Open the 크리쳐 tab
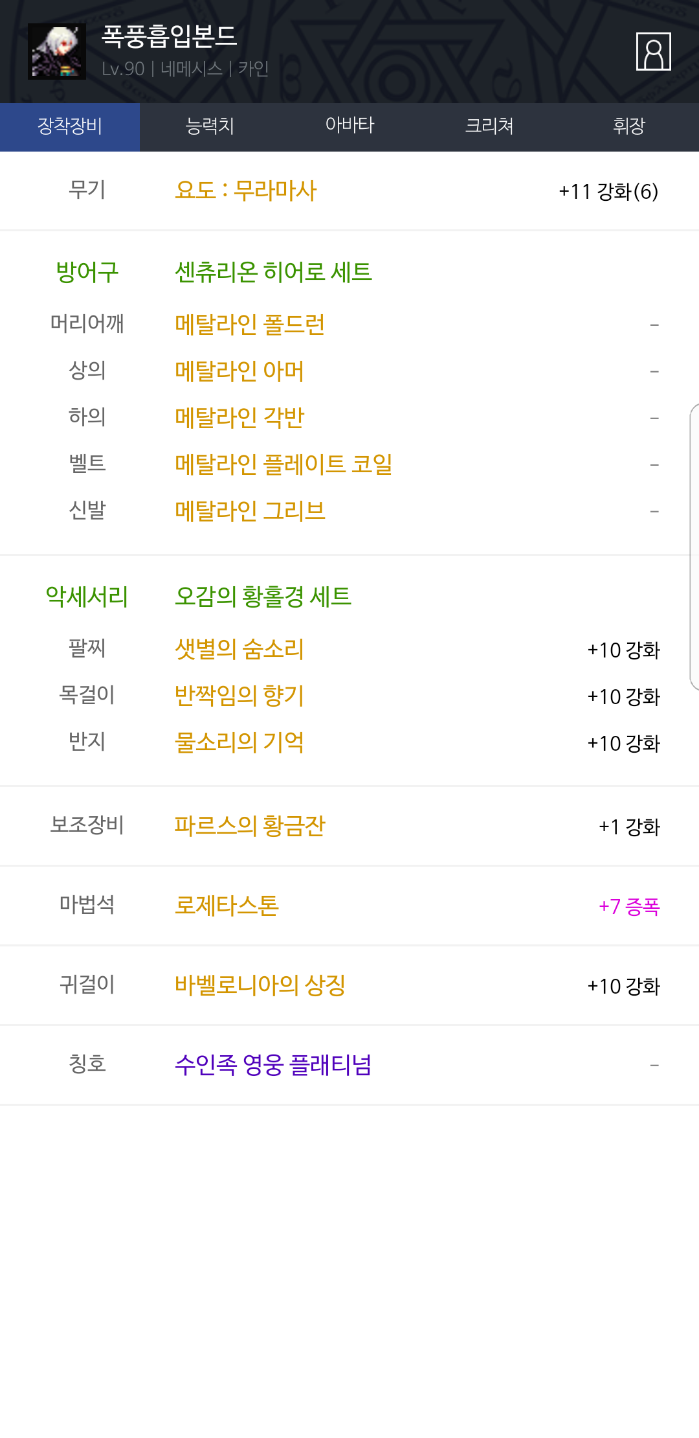This screenshot has width=699, height=1438. pos(489,127)
